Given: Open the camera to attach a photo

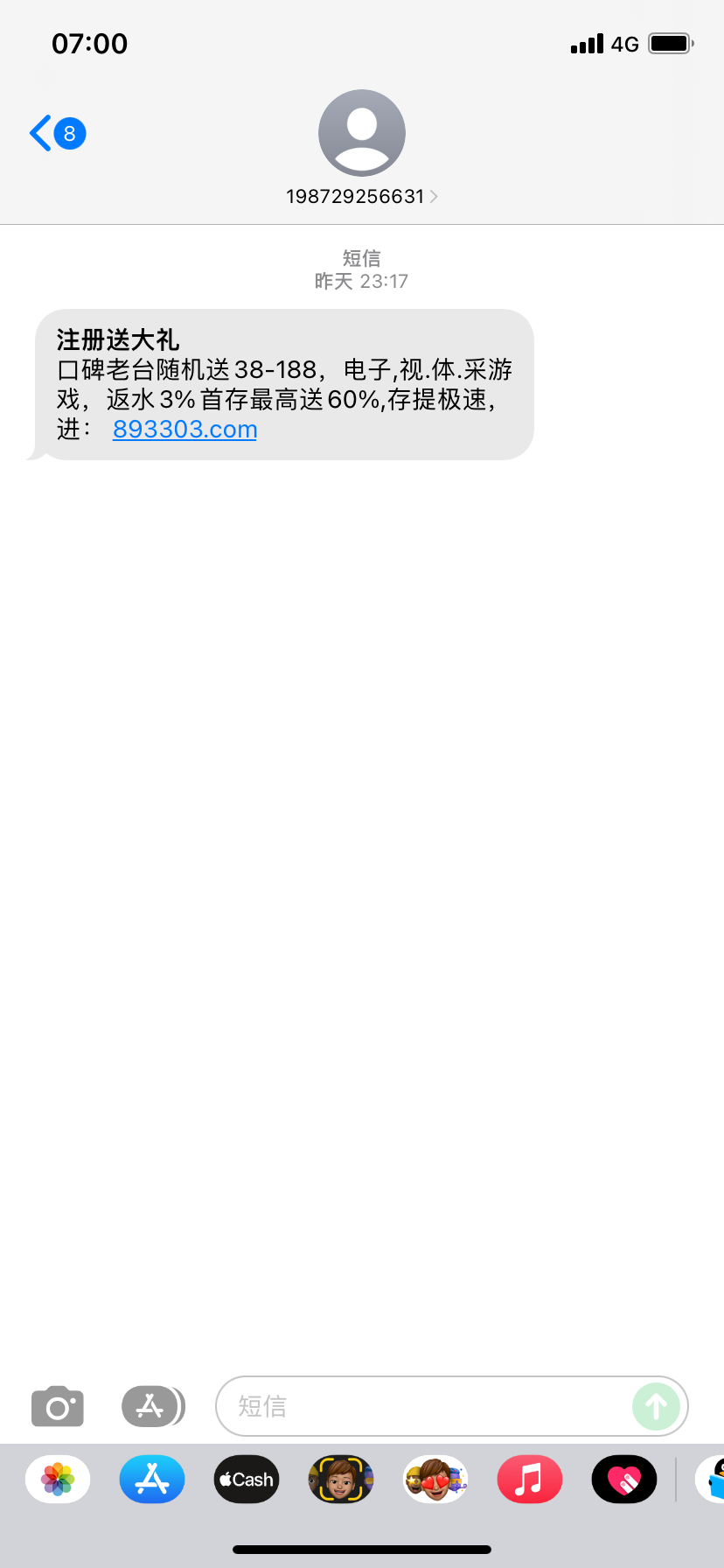Looking at the screenshot, I should pyautogui.click(x=58, y=1406).
